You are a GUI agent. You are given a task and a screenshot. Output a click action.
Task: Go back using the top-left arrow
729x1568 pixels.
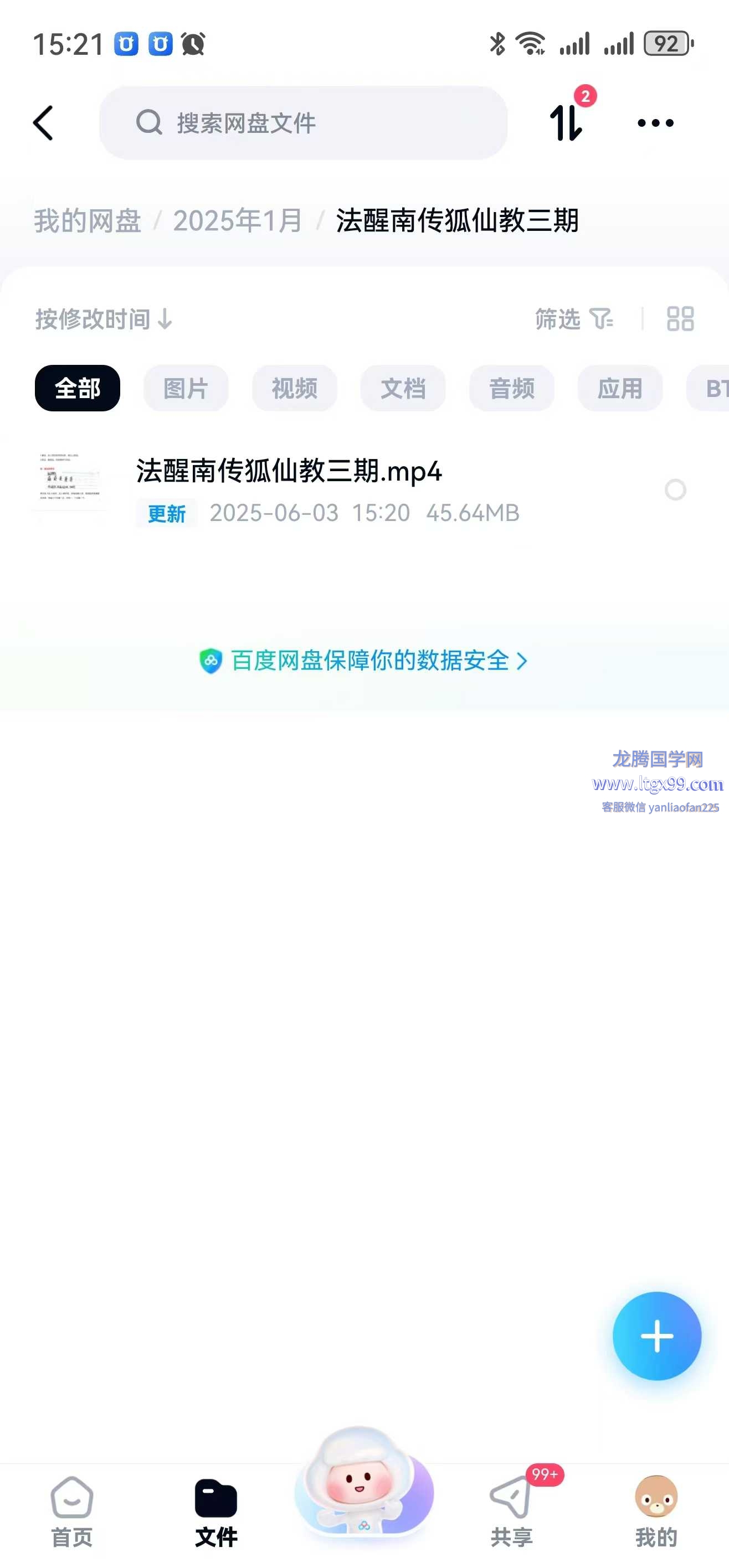43,123
